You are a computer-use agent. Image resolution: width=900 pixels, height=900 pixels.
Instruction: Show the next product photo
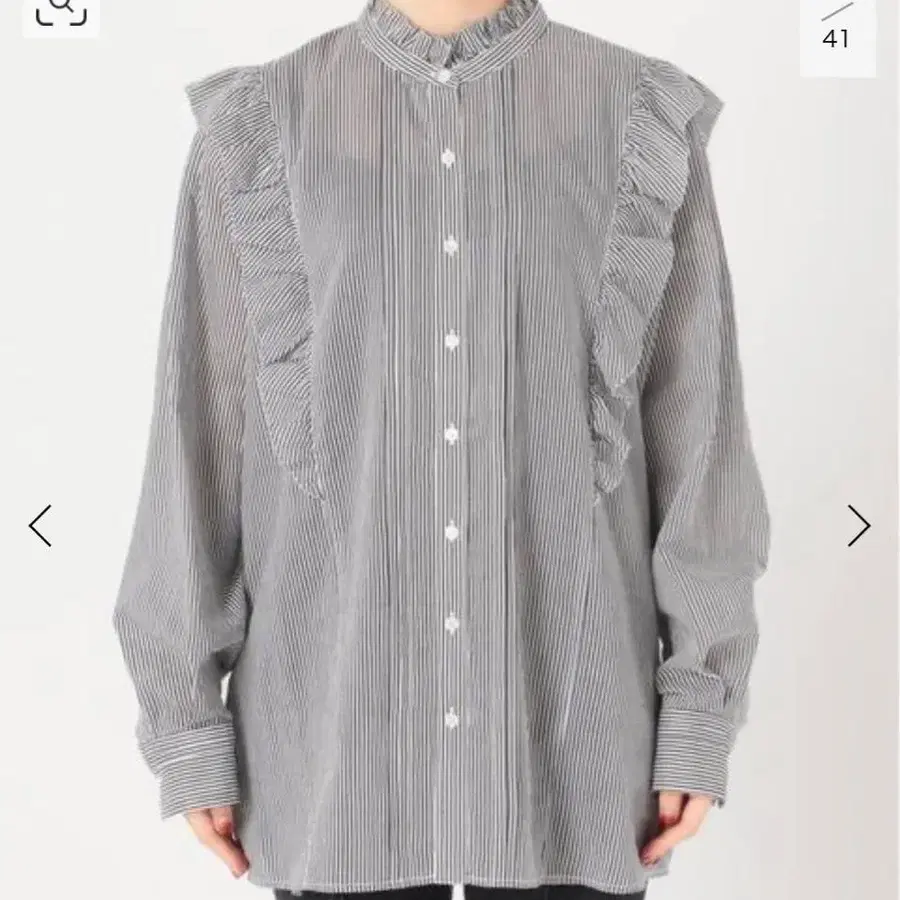(x=858, y=526)
